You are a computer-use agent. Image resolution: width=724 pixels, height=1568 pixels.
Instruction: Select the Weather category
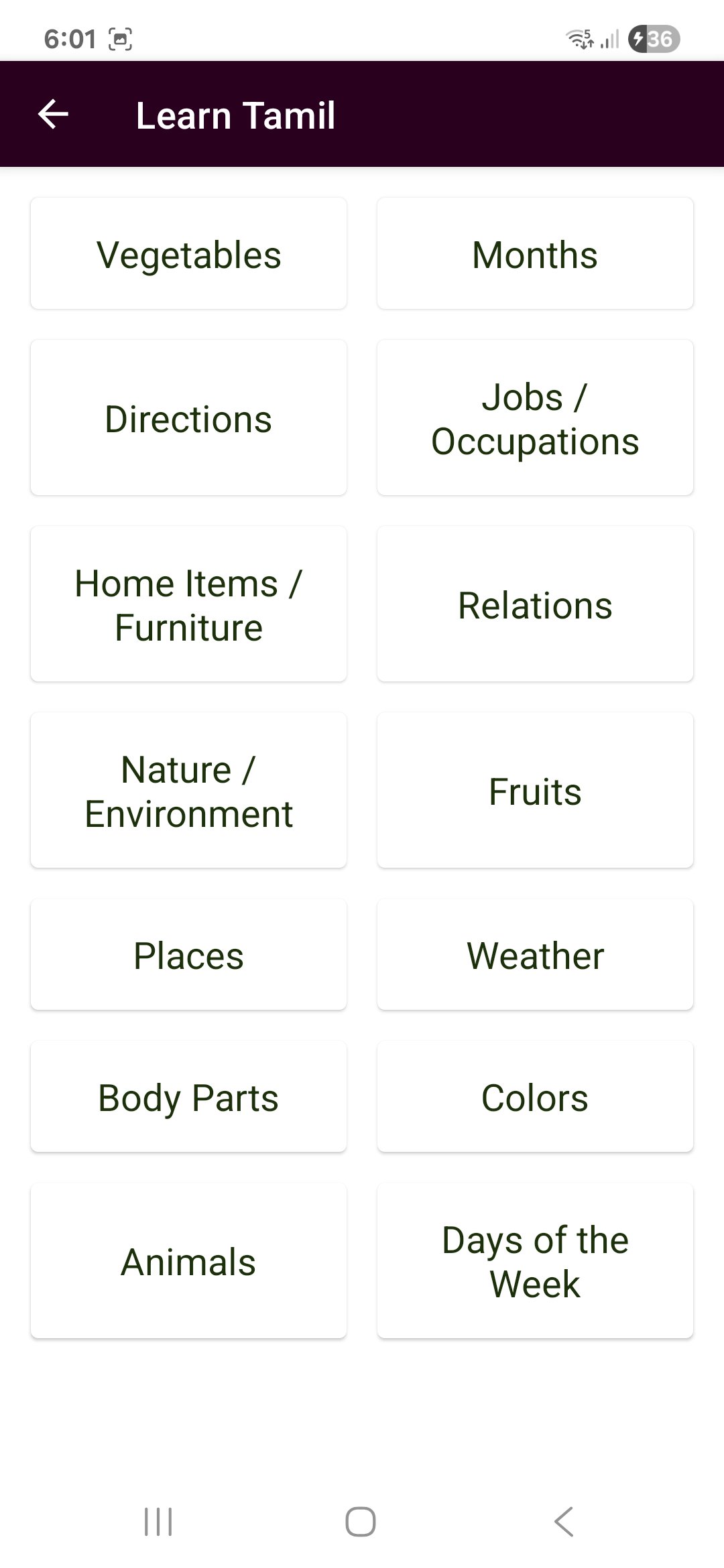click(x=534, y=955)
